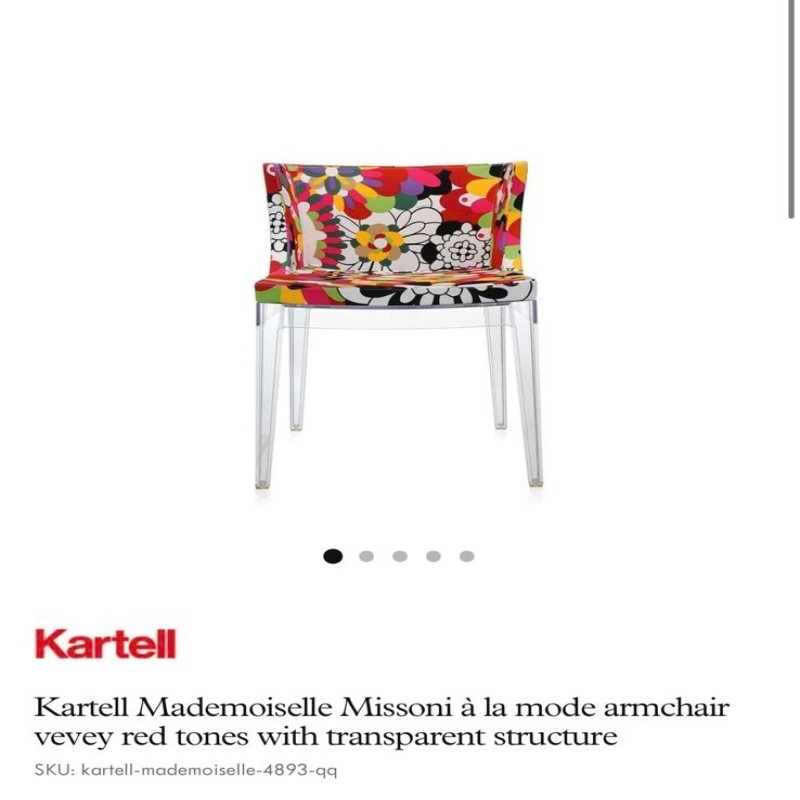Show the fourth product photo dot
The width and height of the screenshot is (800, 800).
[433, 556]
